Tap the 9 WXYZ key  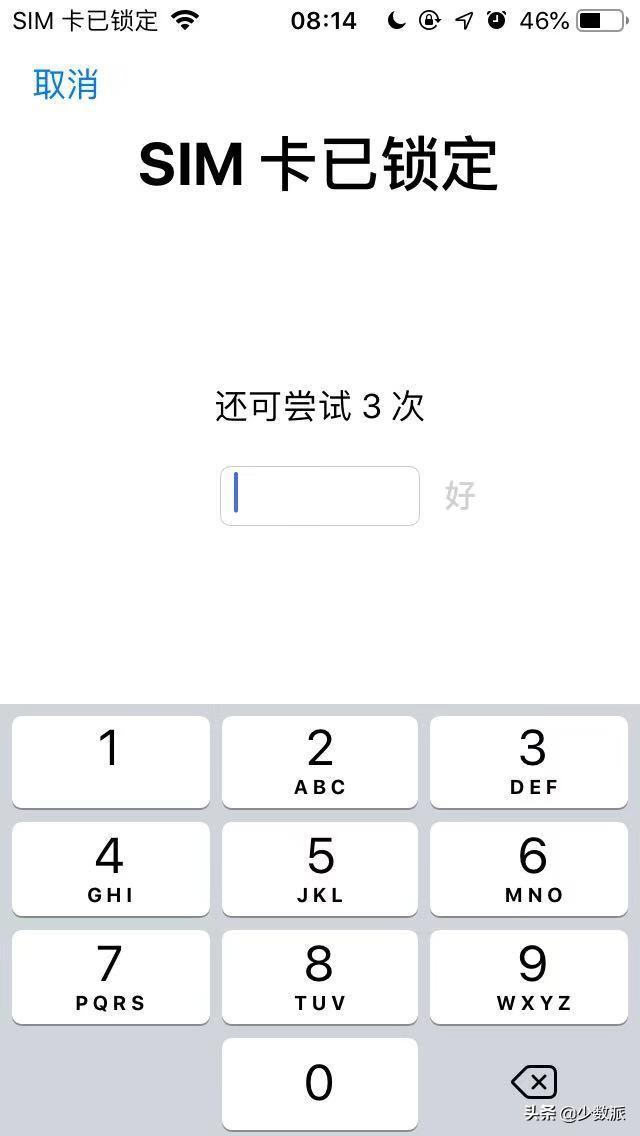coord(533,976)
